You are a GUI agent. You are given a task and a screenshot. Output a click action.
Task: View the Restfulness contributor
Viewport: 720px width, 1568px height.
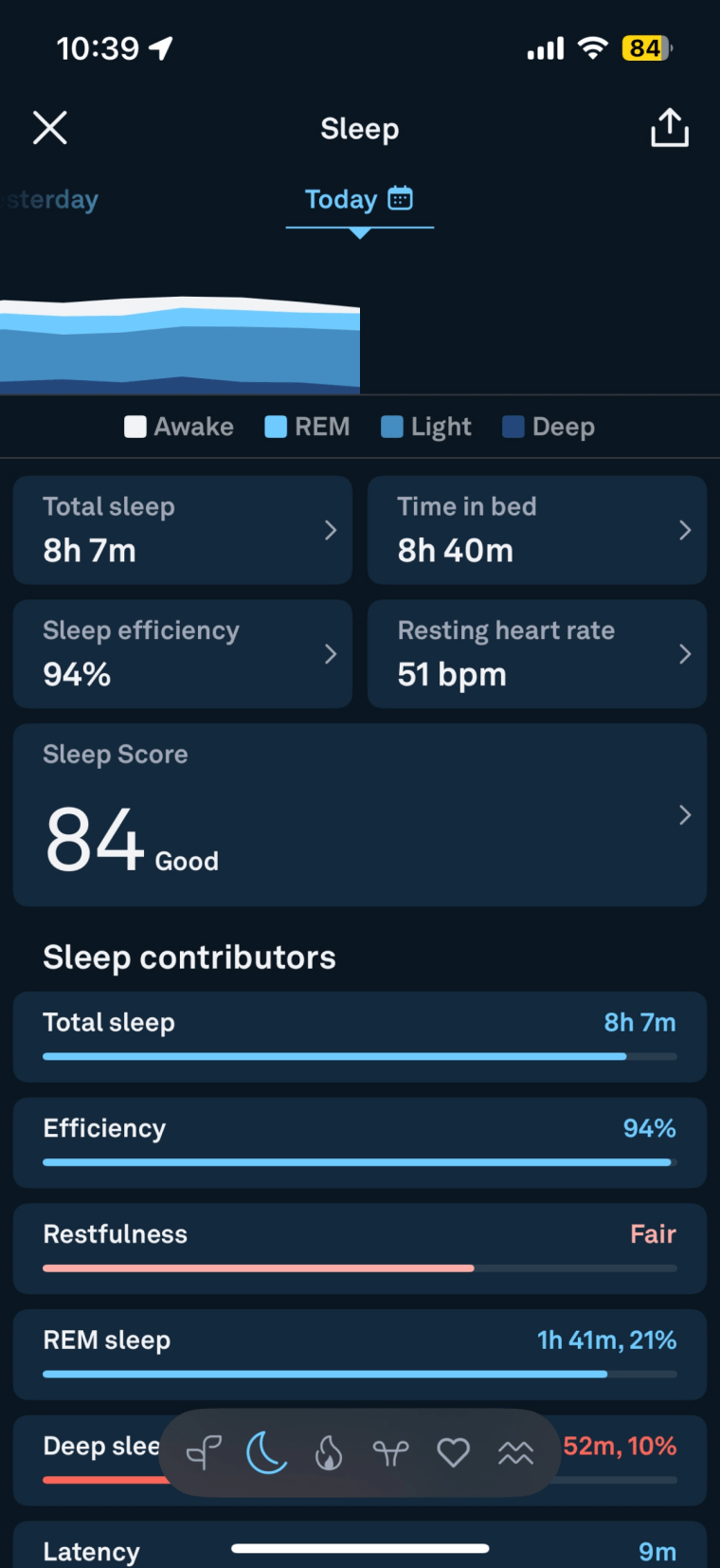[360, 1248]
